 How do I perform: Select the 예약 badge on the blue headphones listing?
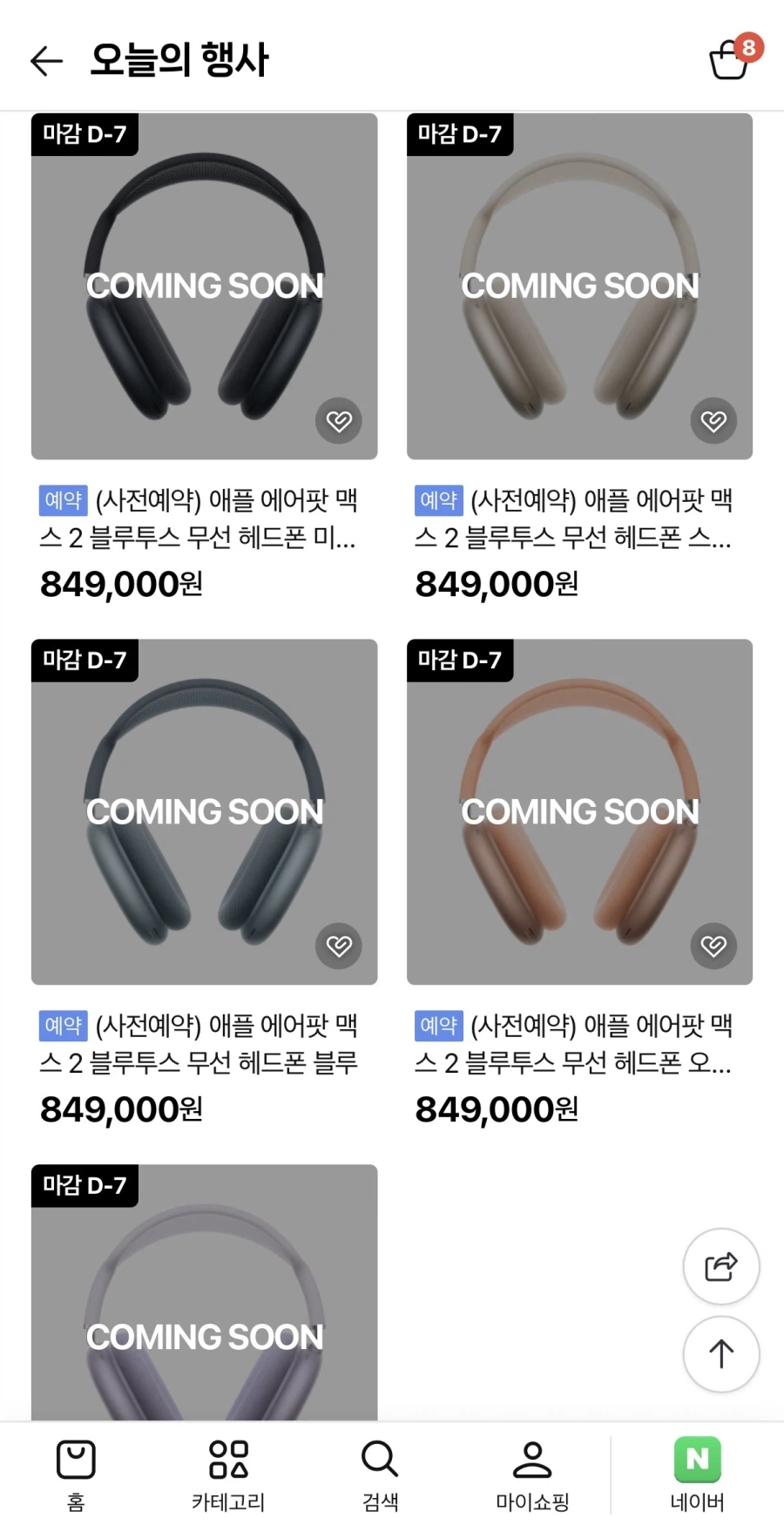pos(63,1027)
